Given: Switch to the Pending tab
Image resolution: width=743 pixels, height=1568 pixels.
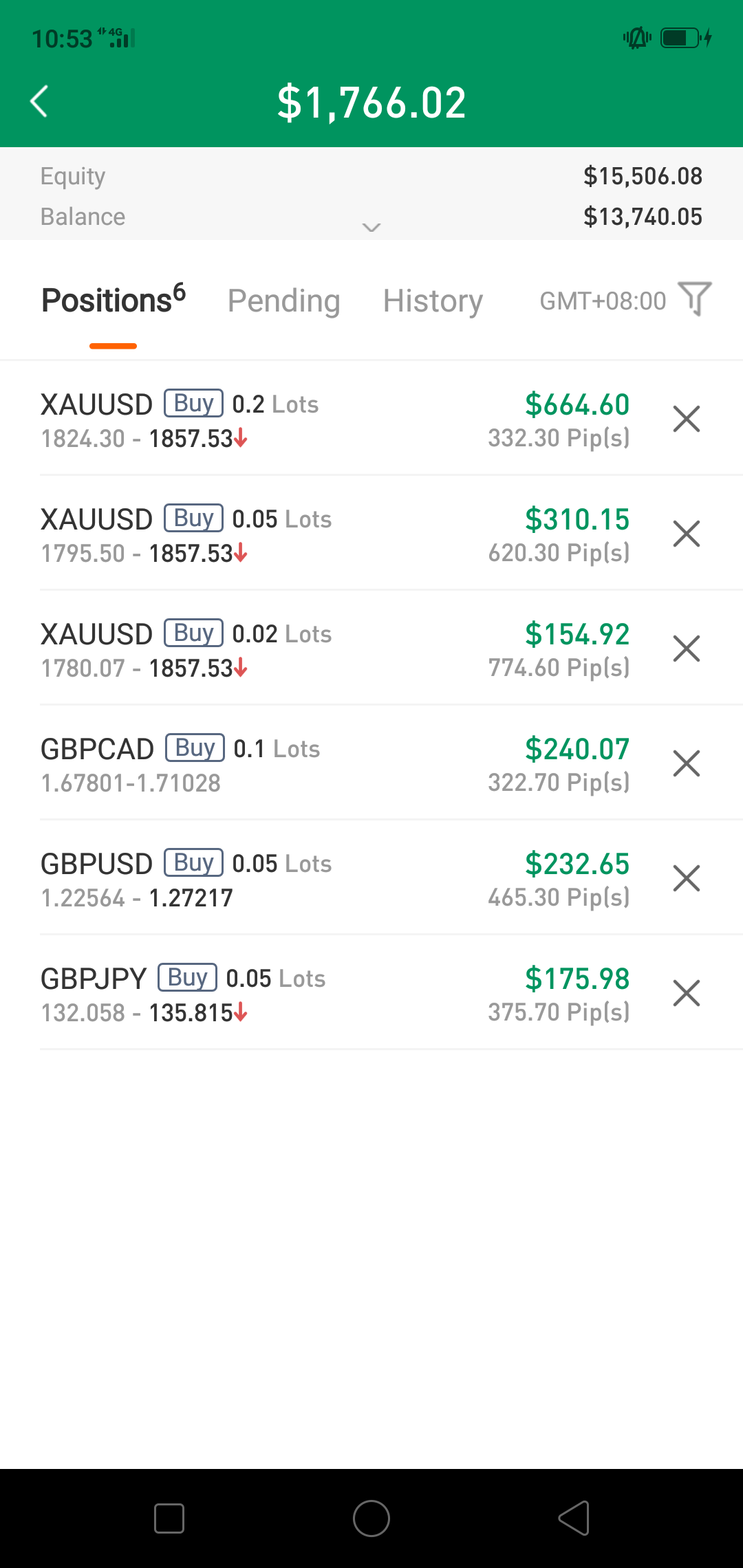Looking at the screenshot, I should 283,301.
